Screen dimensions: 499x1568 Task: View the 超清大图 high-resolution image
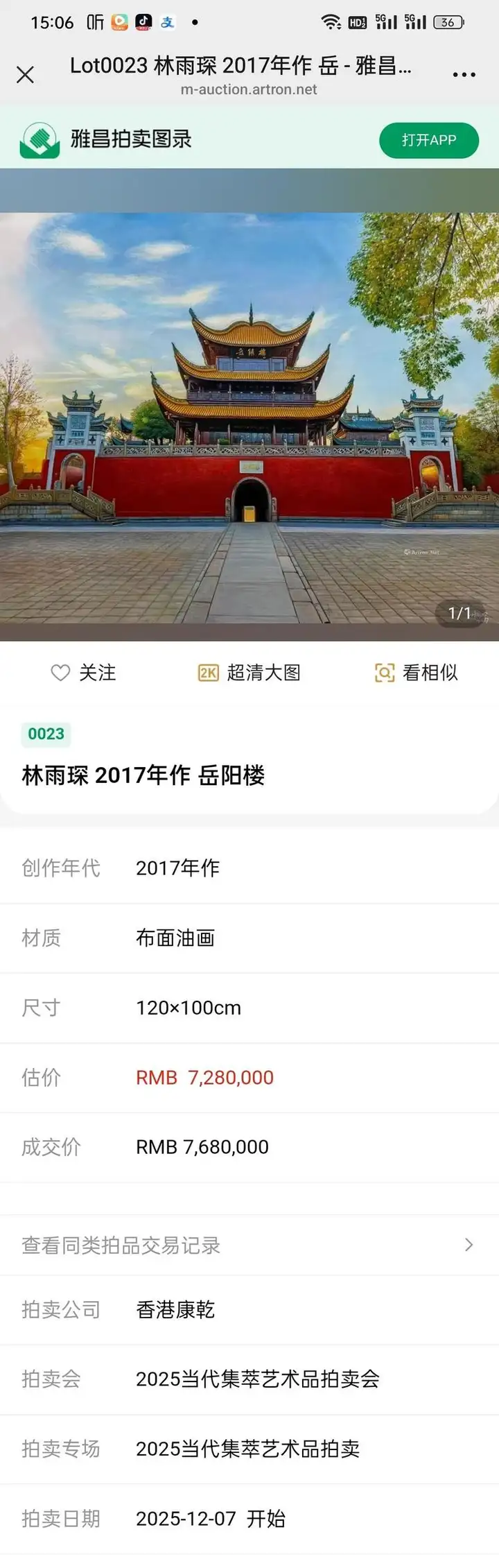point(249,672)
